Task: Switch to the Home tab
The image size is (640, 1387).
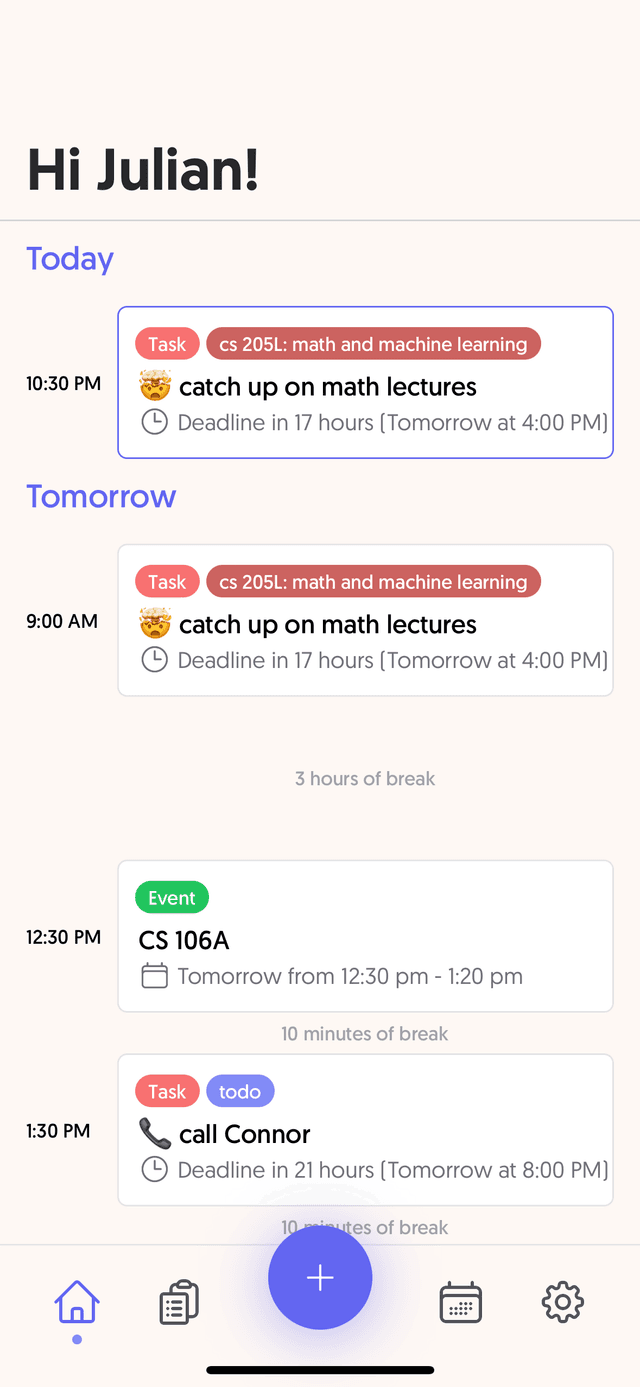Action: click(x=77, y=1303)
